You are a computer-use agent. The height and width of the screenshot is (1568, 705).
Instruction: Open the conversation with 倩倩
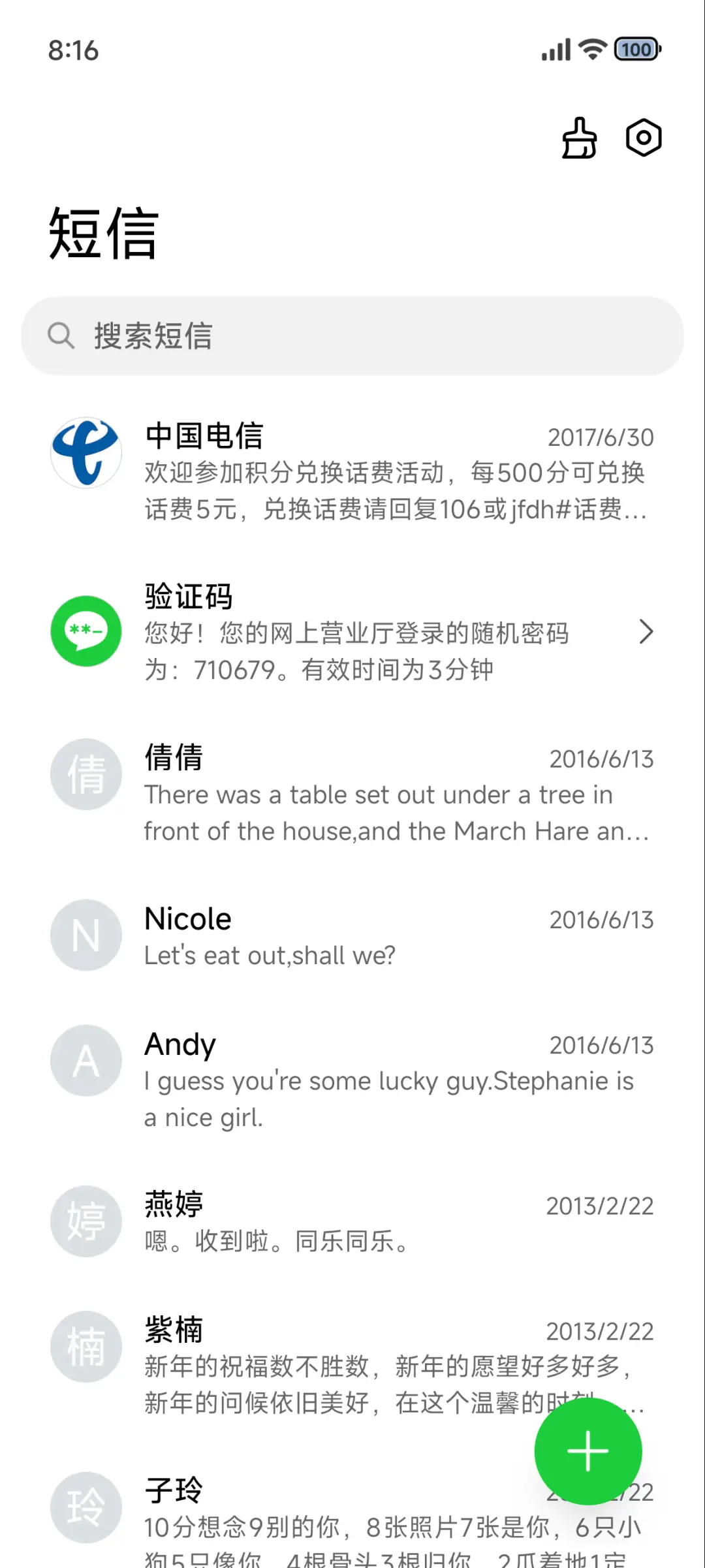click(352, 792)
